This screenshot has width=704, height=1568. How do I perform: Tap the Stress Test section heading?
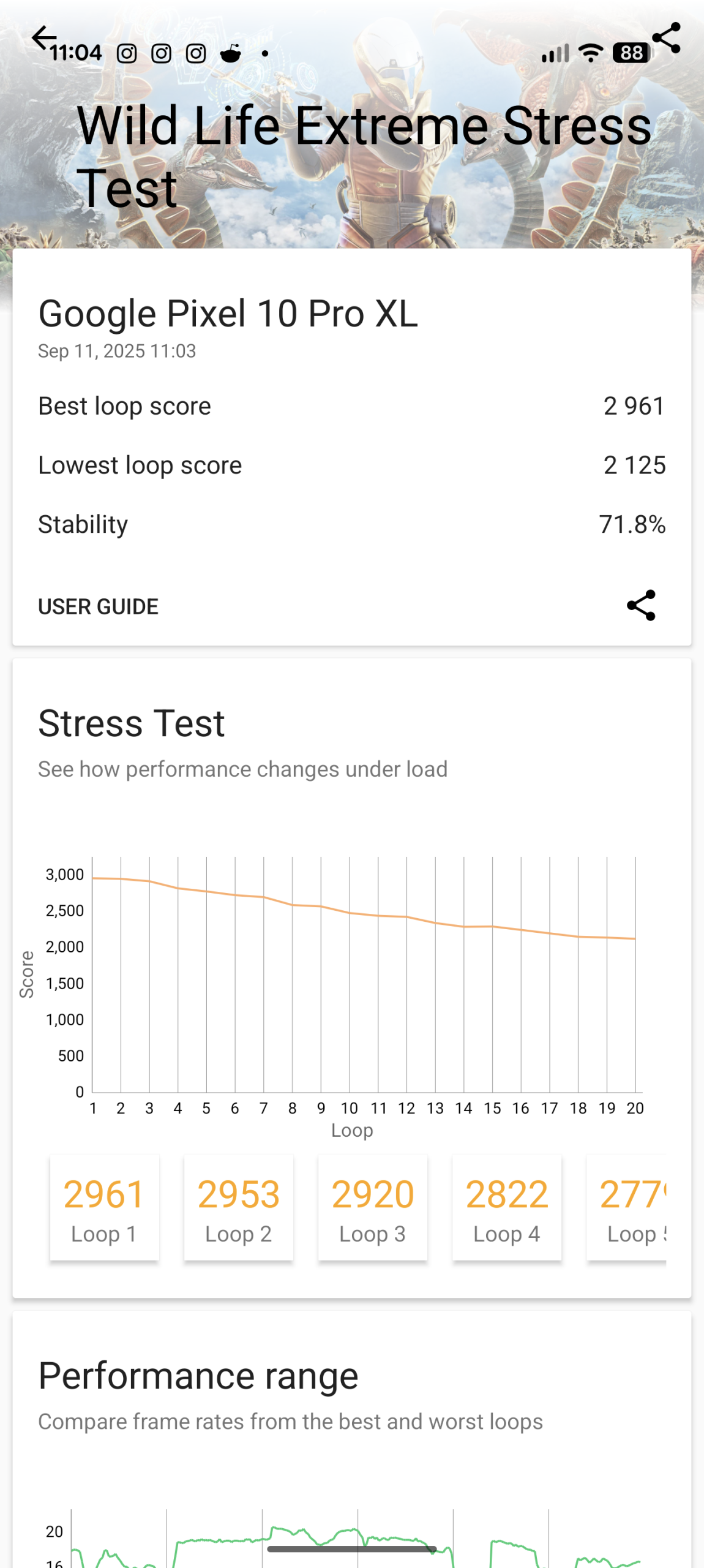coord(131,723)
